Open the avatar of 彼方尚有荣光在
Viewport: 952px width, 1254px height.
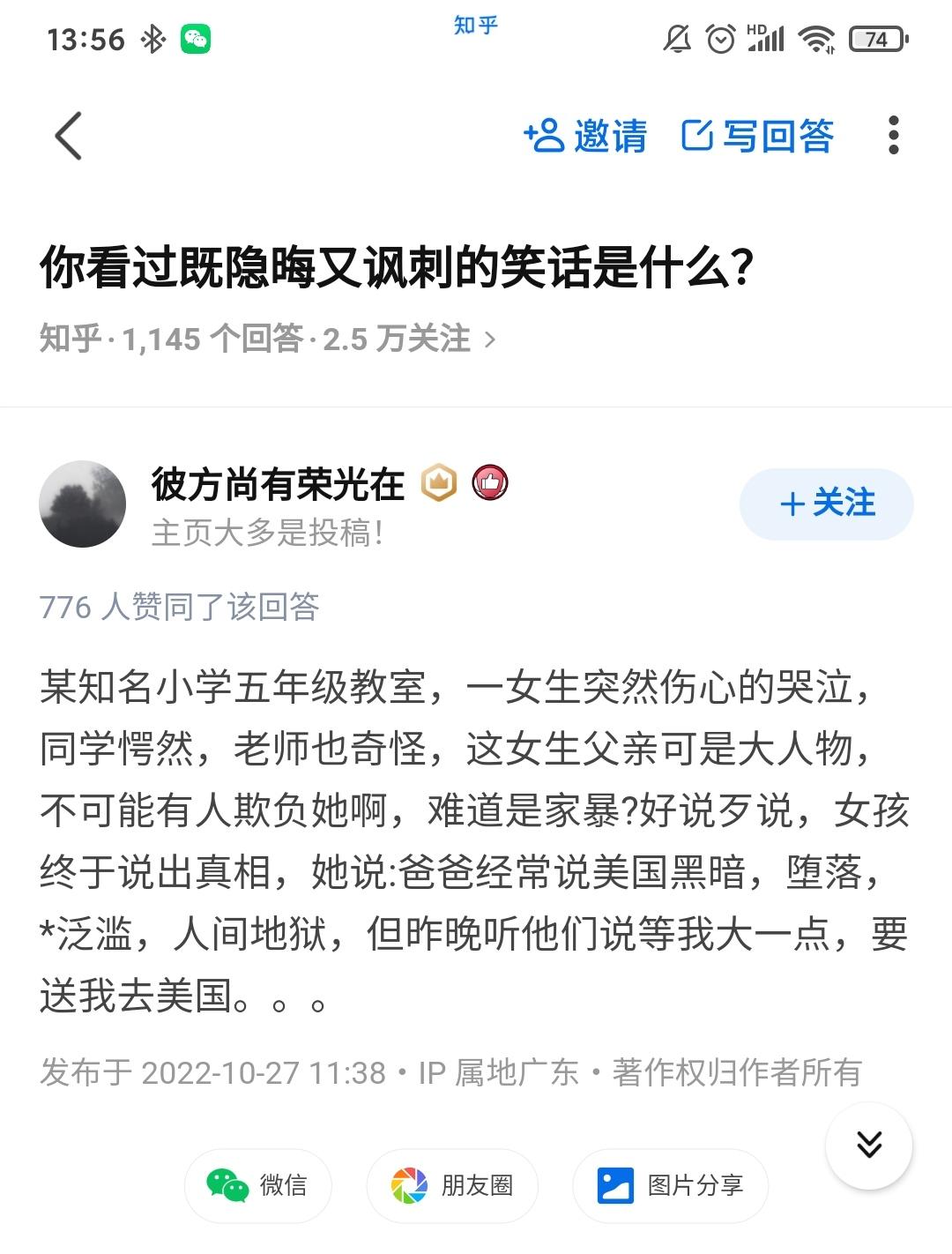tap(83, 504)
